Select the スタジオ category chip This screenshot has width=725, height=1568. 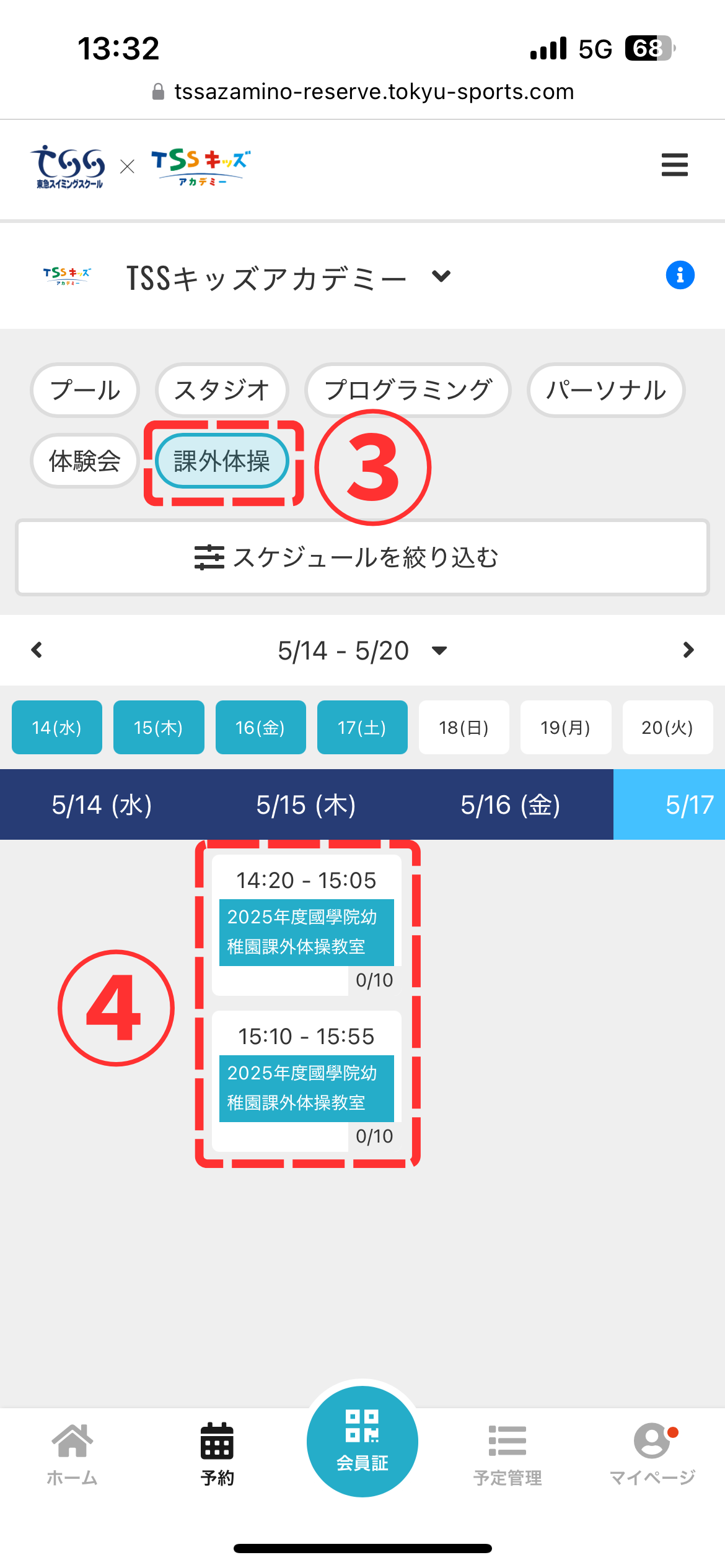tap(222, 390)
